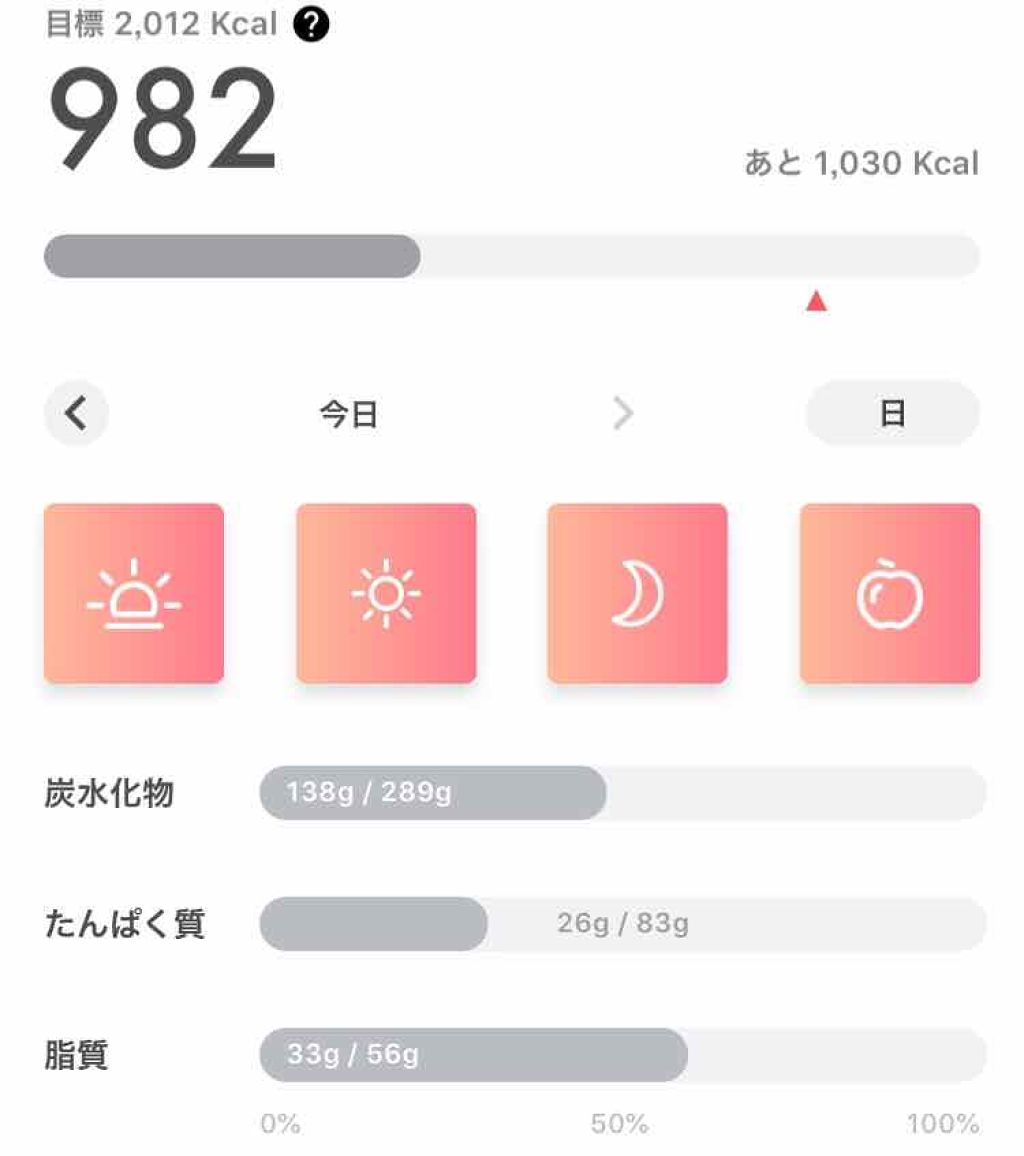Screen dimensions: 1024x1156
Task: Switch period view via 日 button
Action: [x=891, y=413]
